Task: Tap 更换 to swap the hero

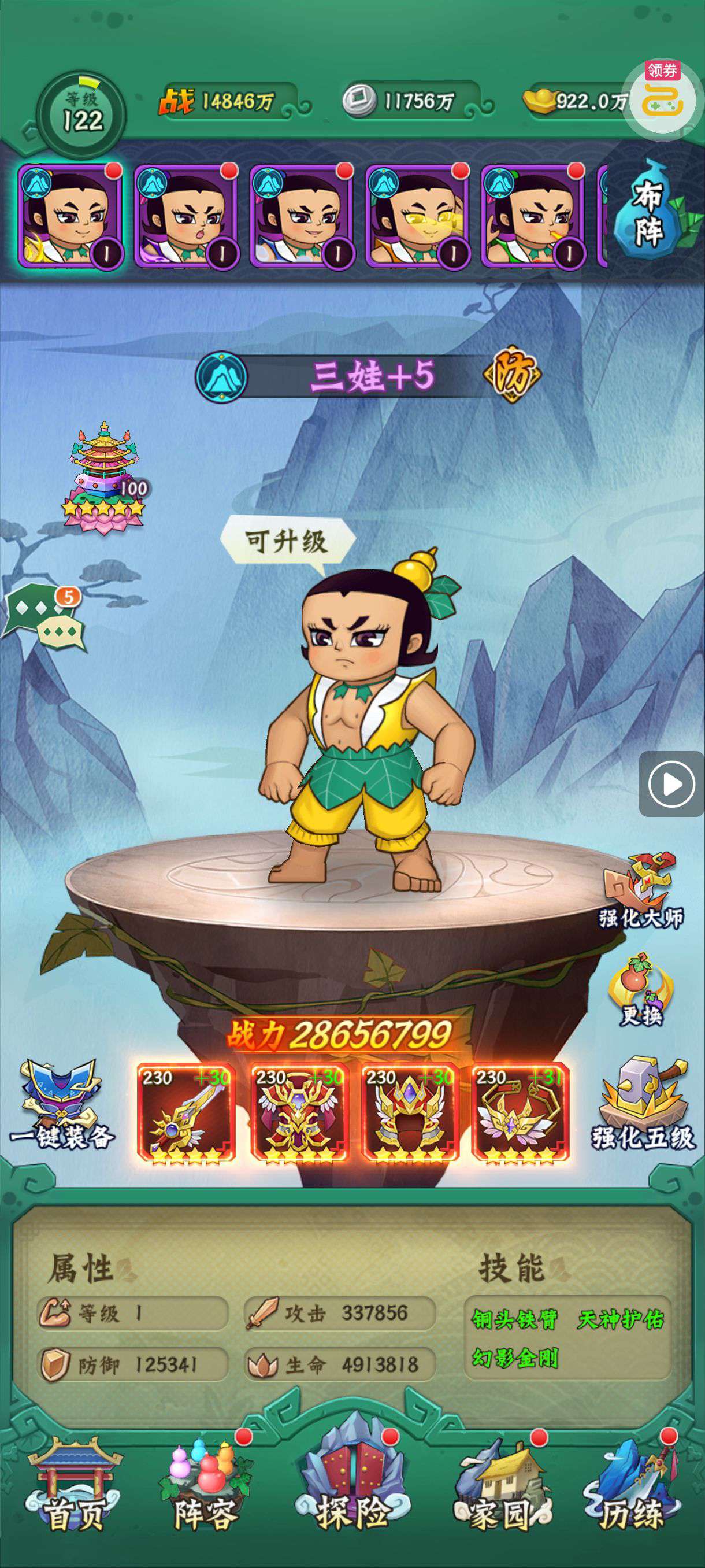Action: coord(640,990)
